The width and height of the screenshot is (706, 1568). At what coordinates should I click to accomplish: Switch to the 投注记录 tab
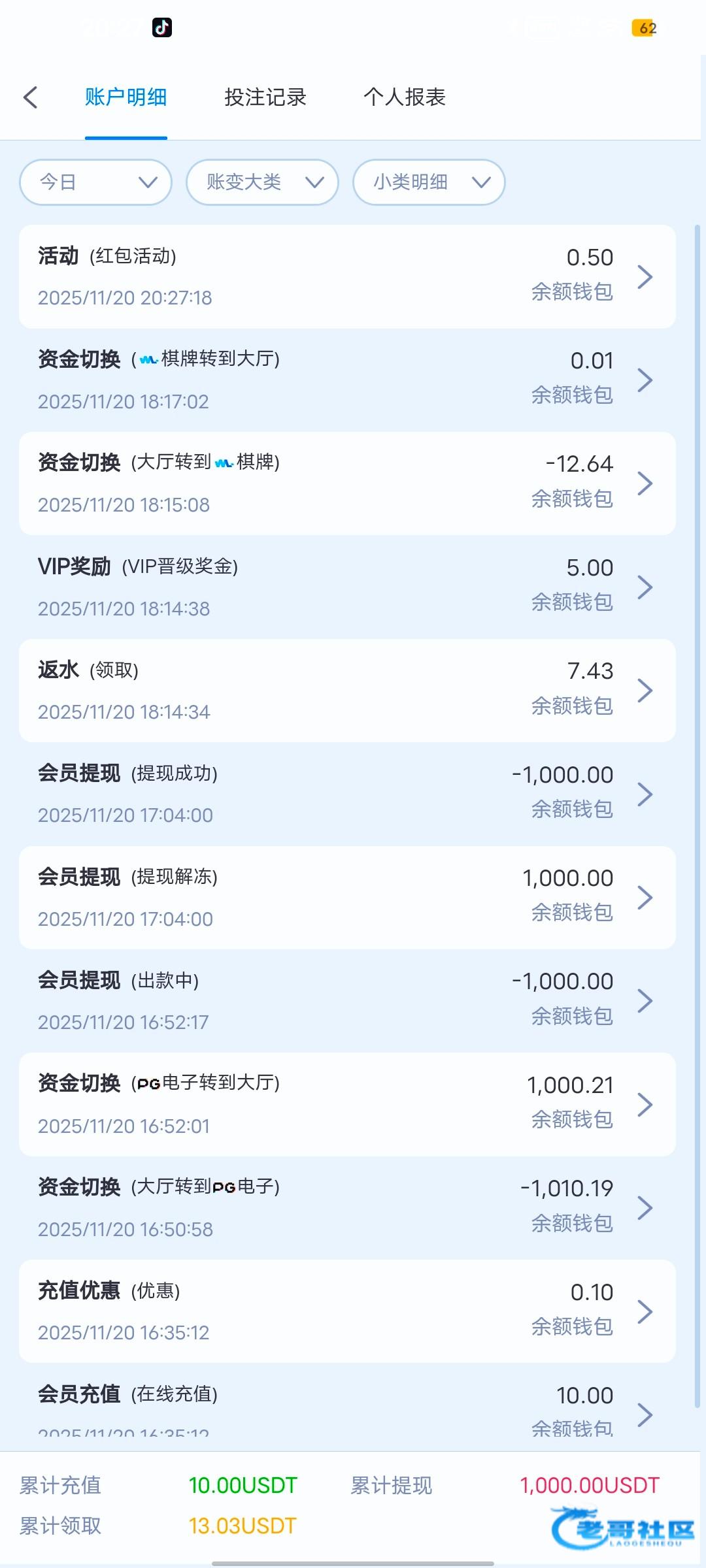pos(265,97)
